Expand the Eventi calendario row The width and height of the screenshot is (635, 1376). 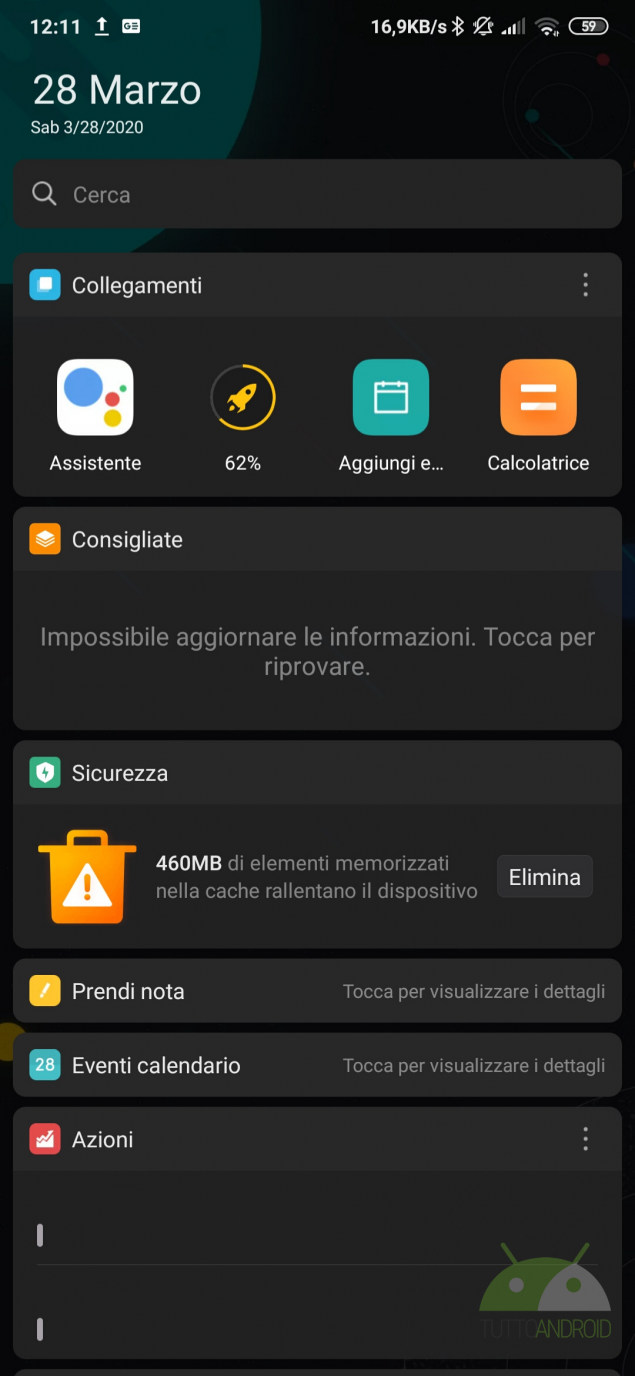point(317,1065)
